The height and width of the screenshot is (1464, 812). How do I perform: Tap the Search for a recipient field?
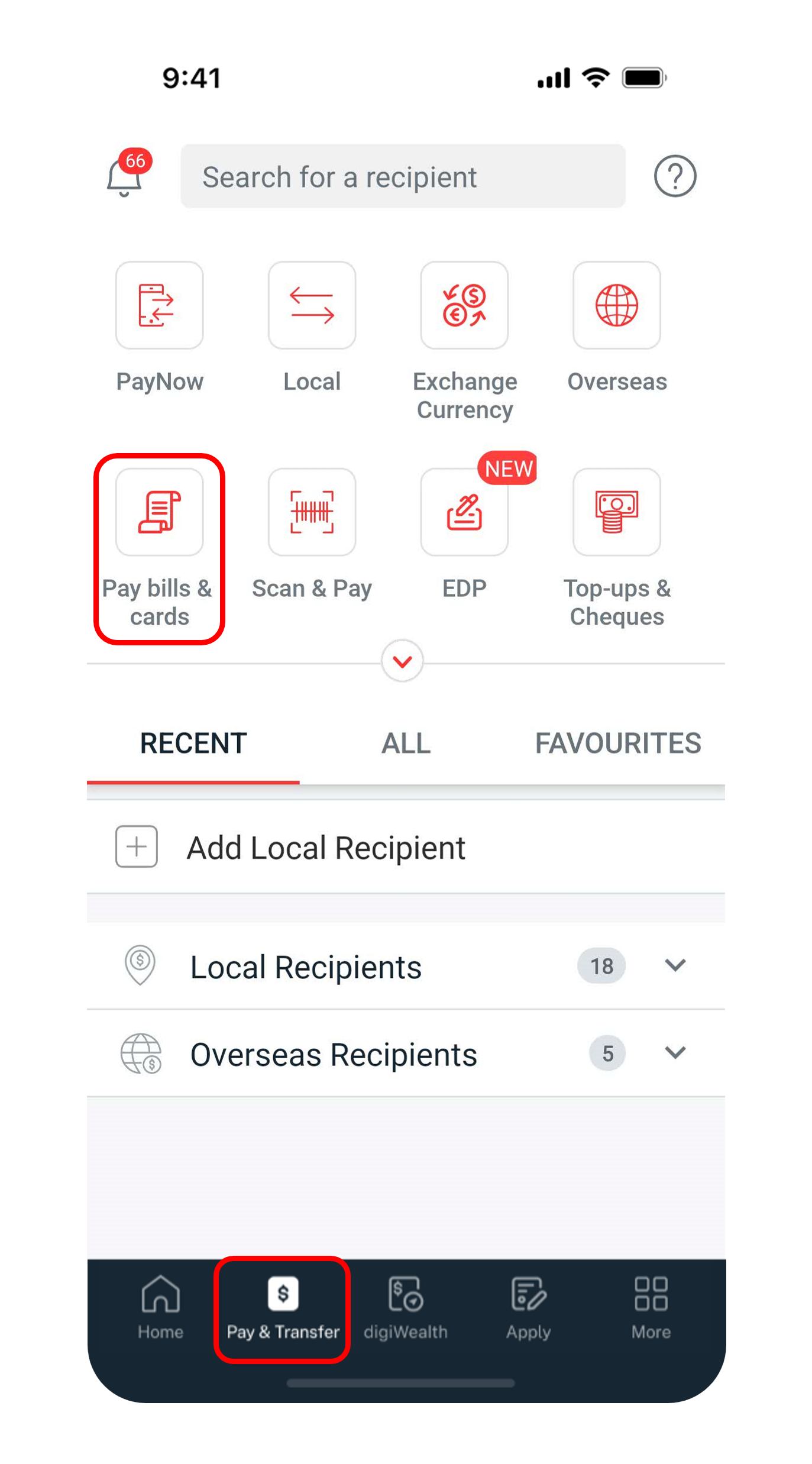403,176
